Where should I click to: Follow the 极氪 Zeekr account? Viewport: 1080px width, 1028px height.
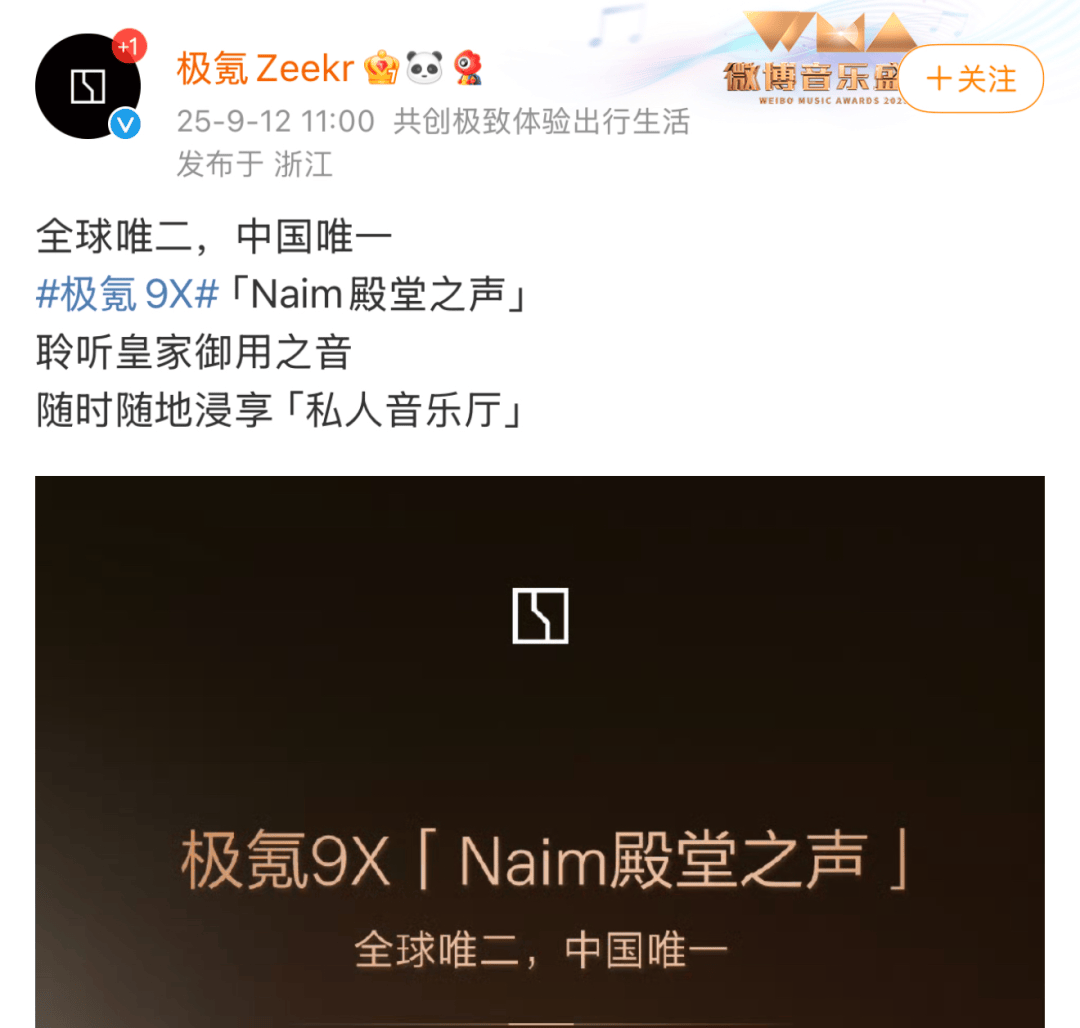coord(970,79)
